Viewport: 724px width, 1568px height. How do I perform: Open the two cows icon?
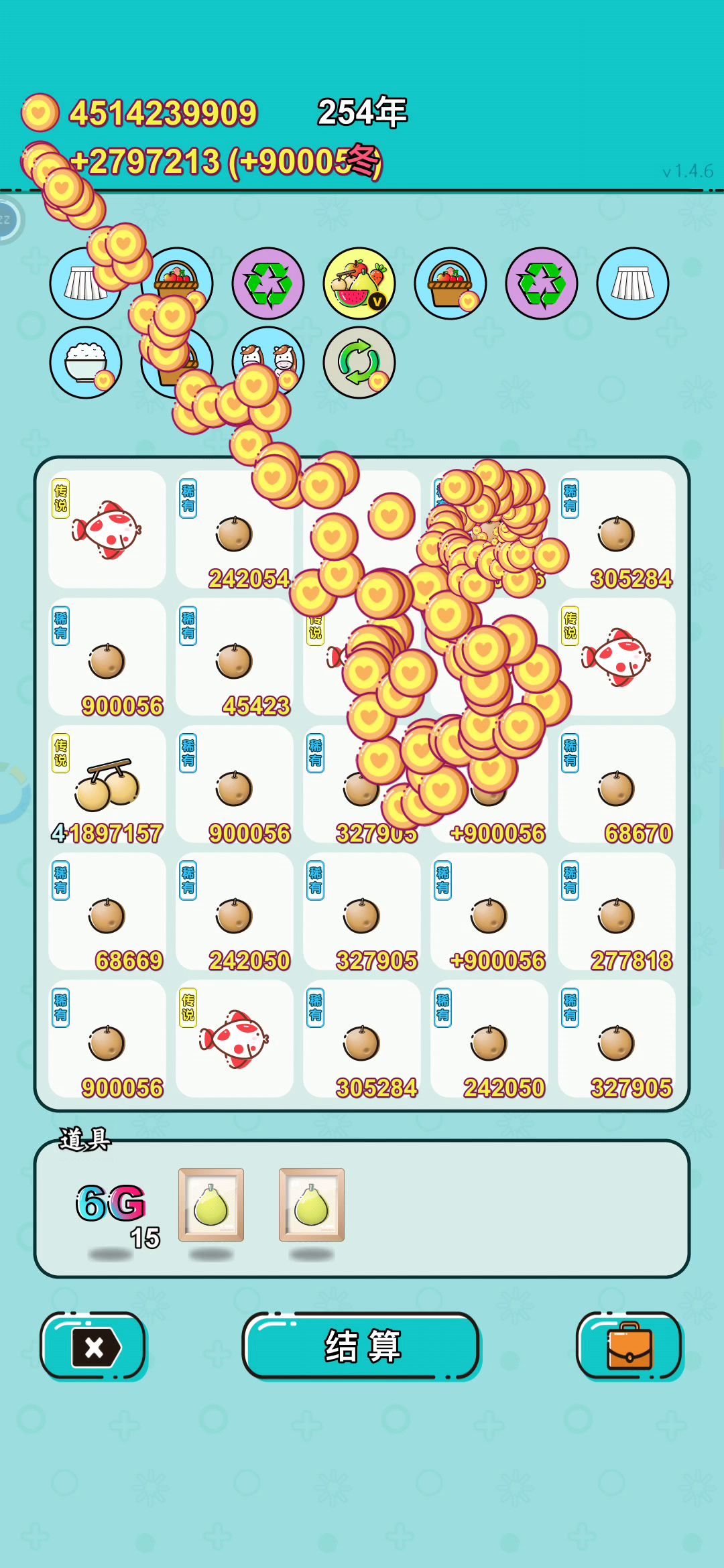click(x=268, y=363)
